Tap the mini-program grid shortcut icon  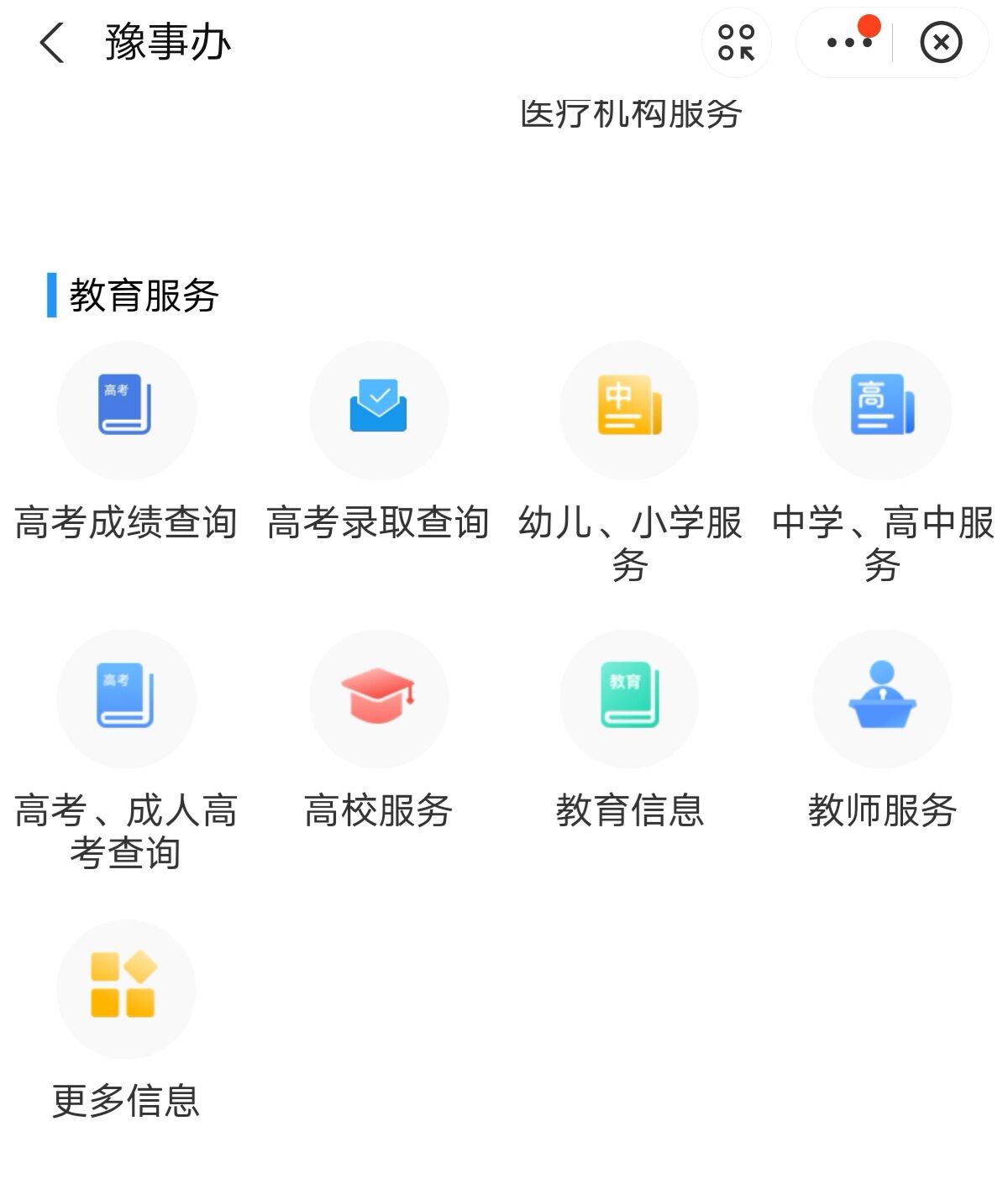(737, 42)
